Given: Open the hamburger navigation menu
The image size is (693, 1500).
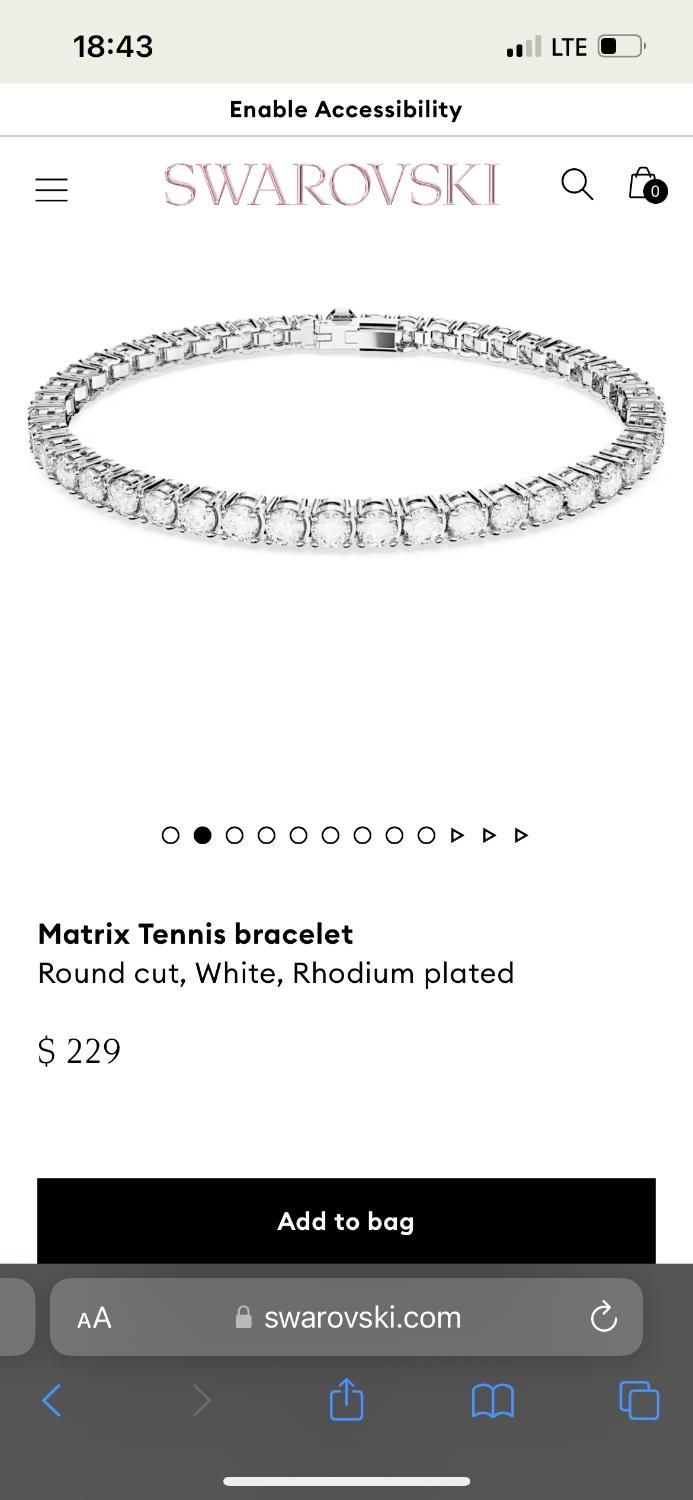Looking at the screenshot, I should point(51,189).
